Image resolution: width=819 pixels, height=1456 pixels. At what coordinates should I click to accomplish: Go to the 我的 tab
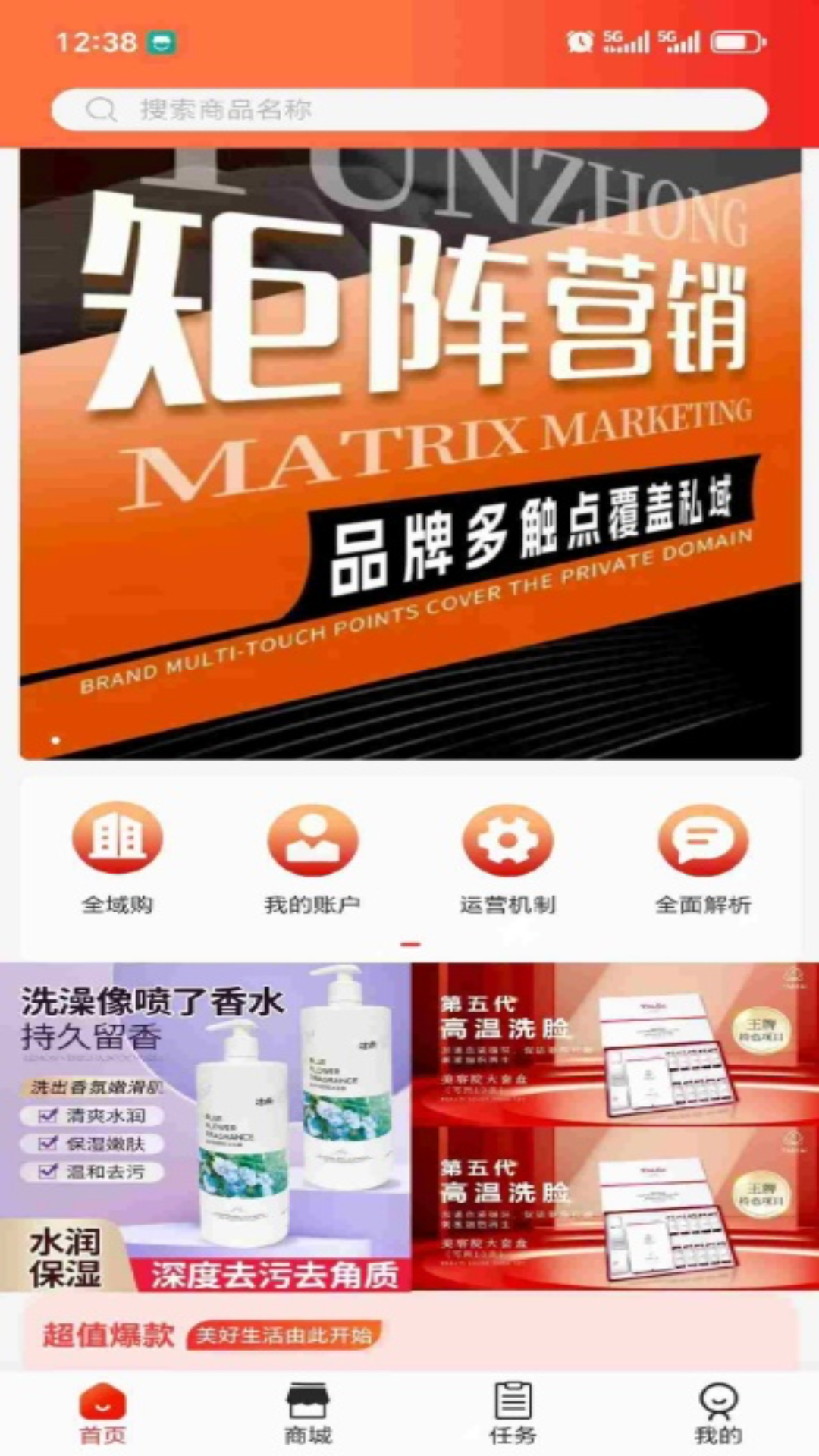tap(717, 1414)
